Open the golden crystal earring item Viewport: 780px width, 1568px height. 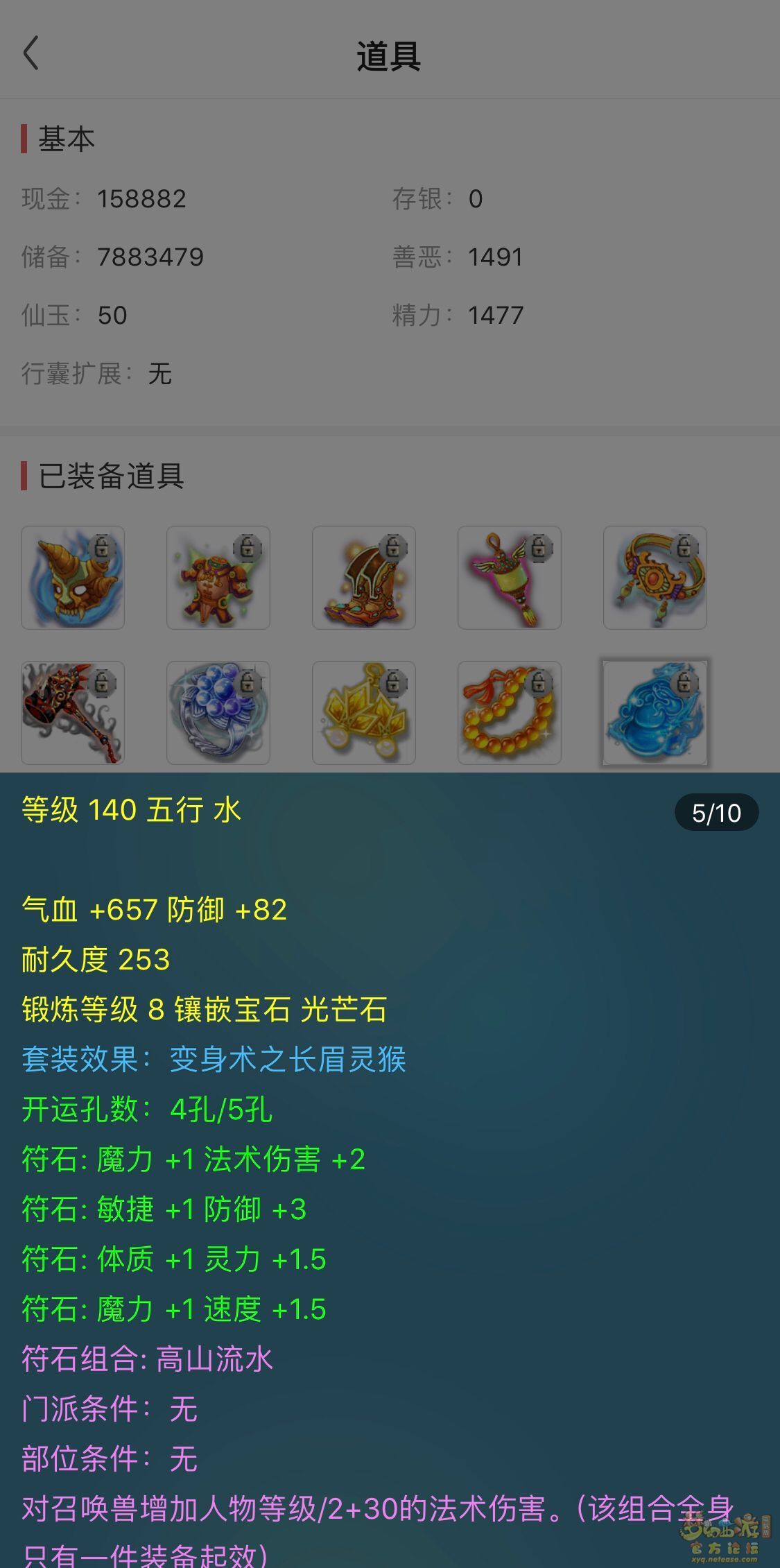point(364,713)
